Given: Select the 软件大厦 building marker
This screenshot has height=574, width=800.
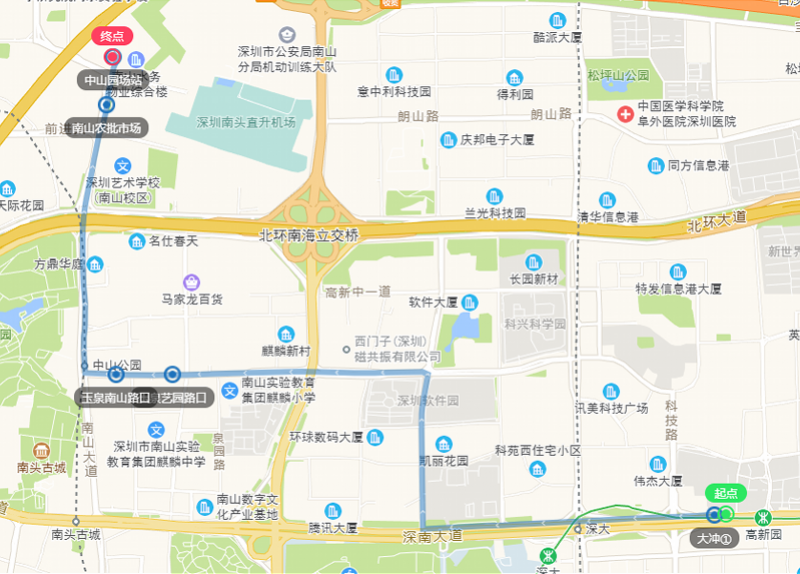Looking at the screenshot, I should (470, 301).
